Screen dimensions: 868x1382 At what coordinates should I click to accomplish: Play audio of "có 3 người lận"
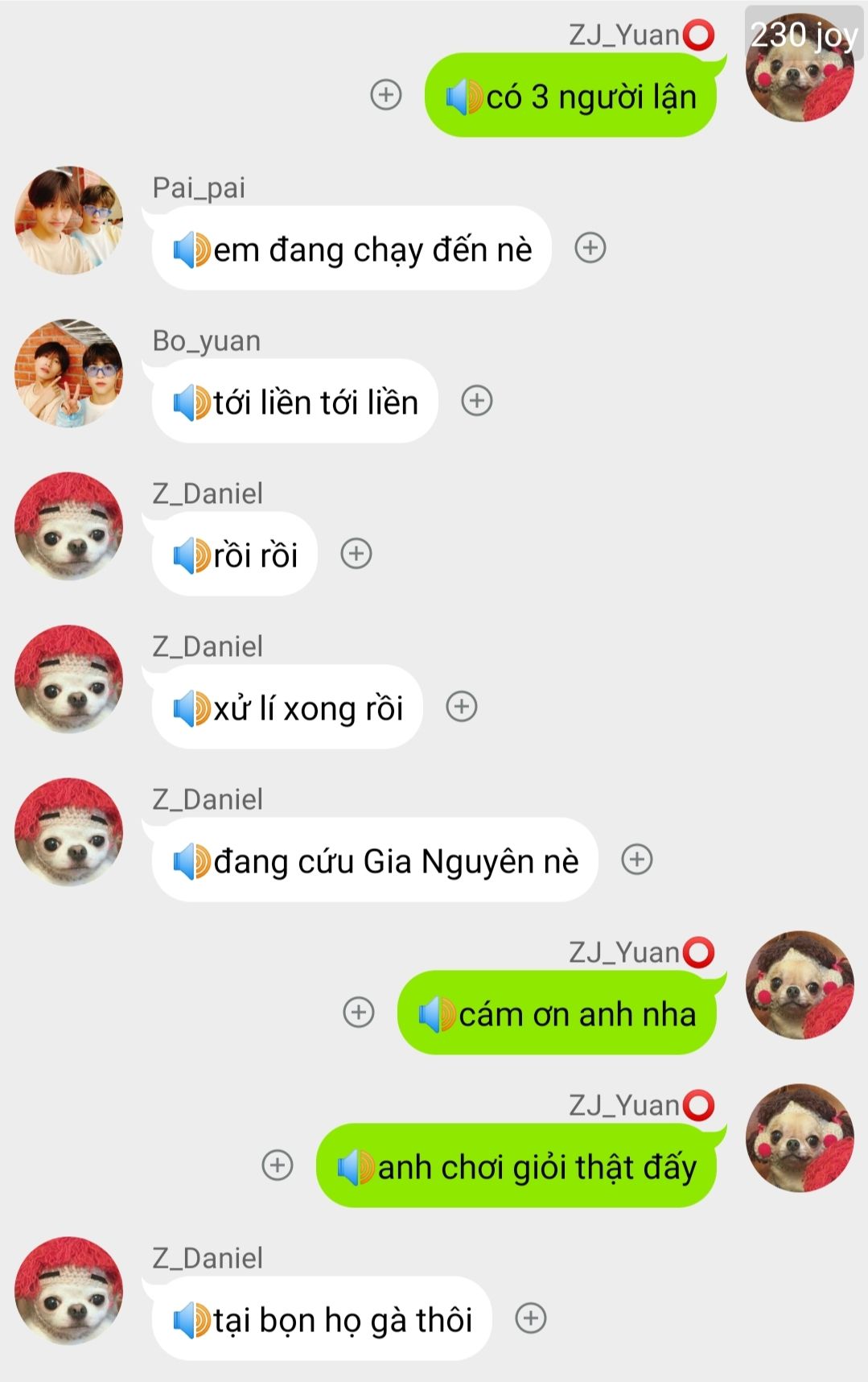(x=464, y=97)
